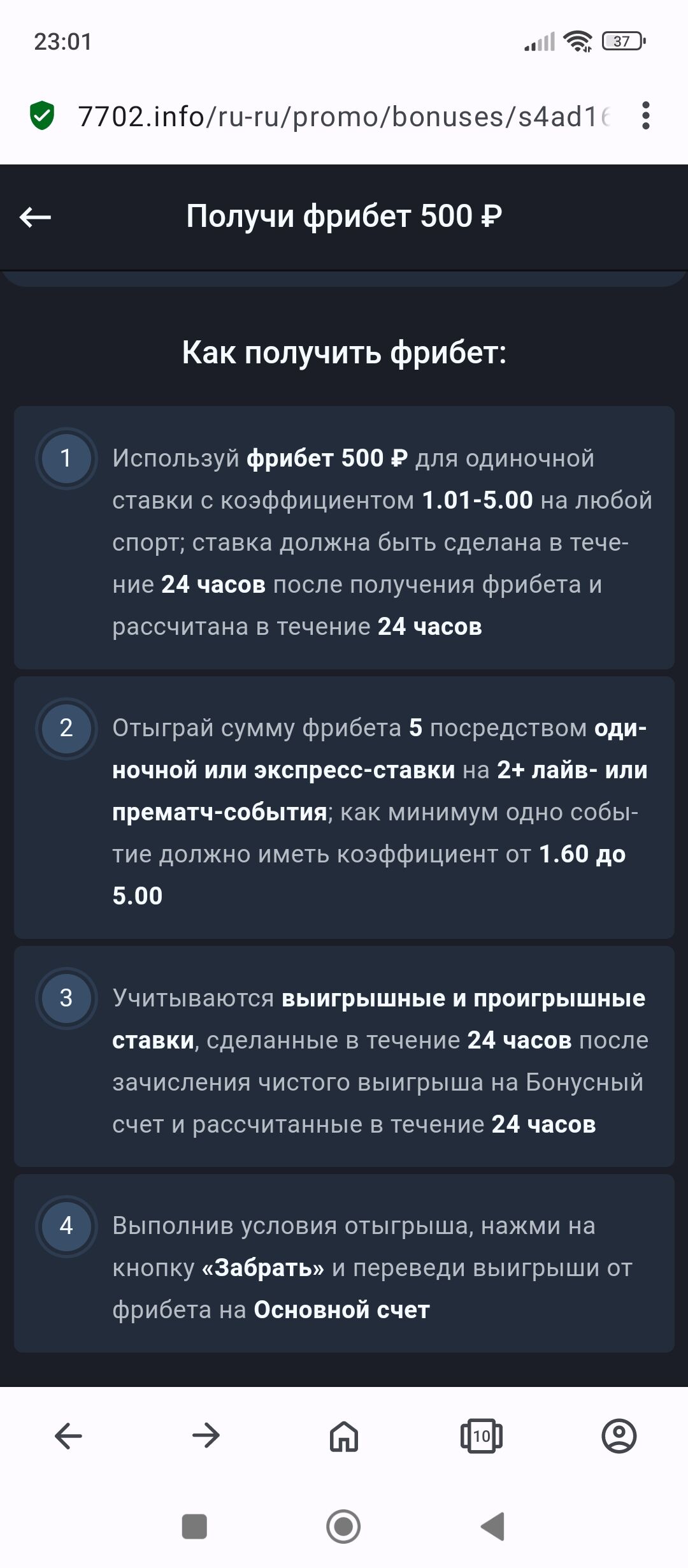Open the tab switcher showing 10 tabs

tap(482, 1436)
